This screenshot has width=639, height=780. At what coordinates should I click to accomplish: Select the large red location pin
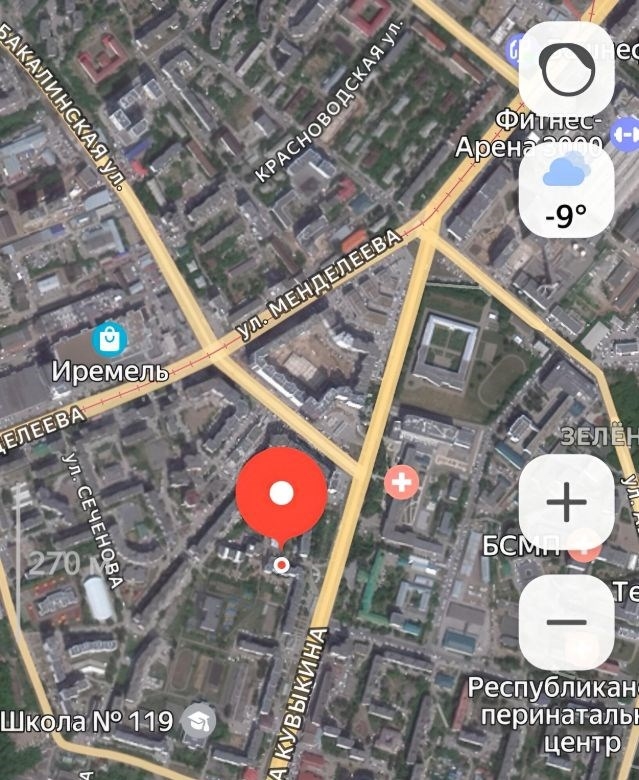[281, 495]
